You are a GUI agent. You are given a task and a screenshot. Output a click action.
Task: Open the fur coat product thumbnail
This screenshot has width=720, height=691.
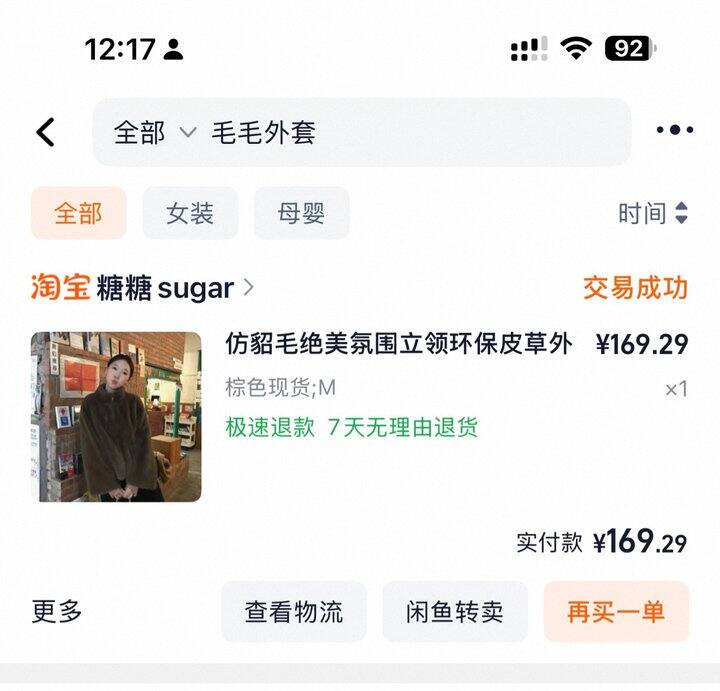(116, 417)
